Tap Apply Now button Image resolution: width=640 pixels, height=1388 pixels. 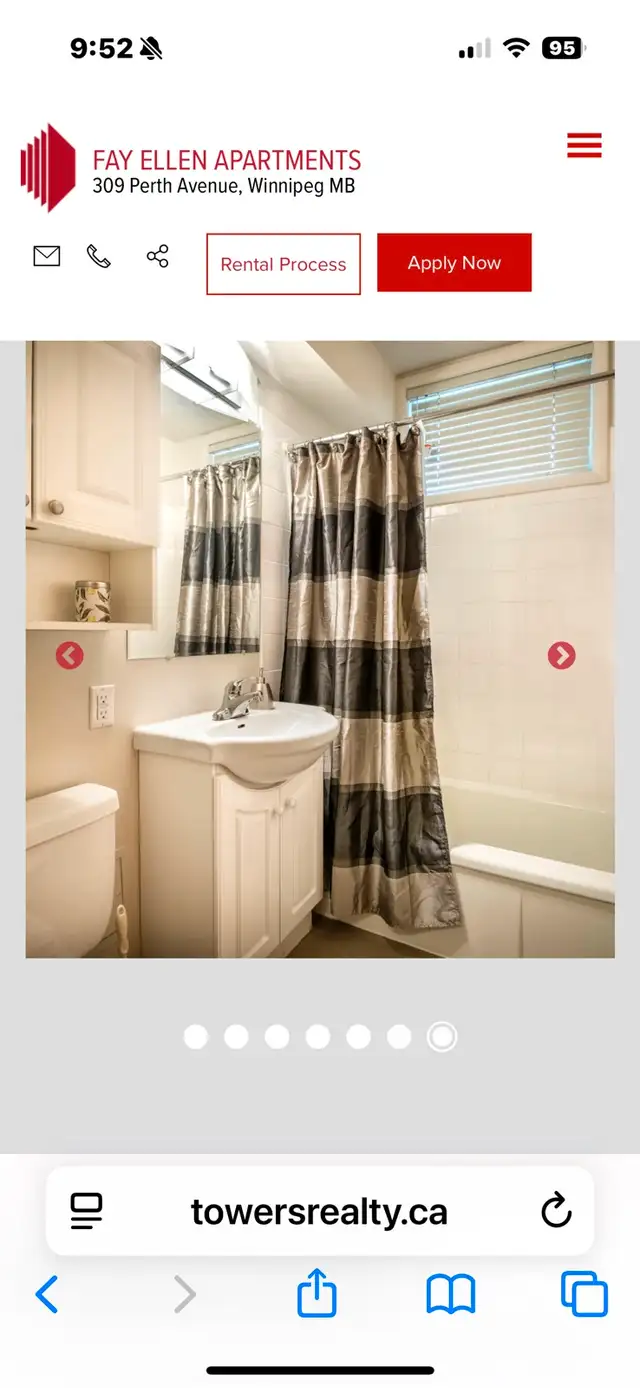tap(454, 263)
